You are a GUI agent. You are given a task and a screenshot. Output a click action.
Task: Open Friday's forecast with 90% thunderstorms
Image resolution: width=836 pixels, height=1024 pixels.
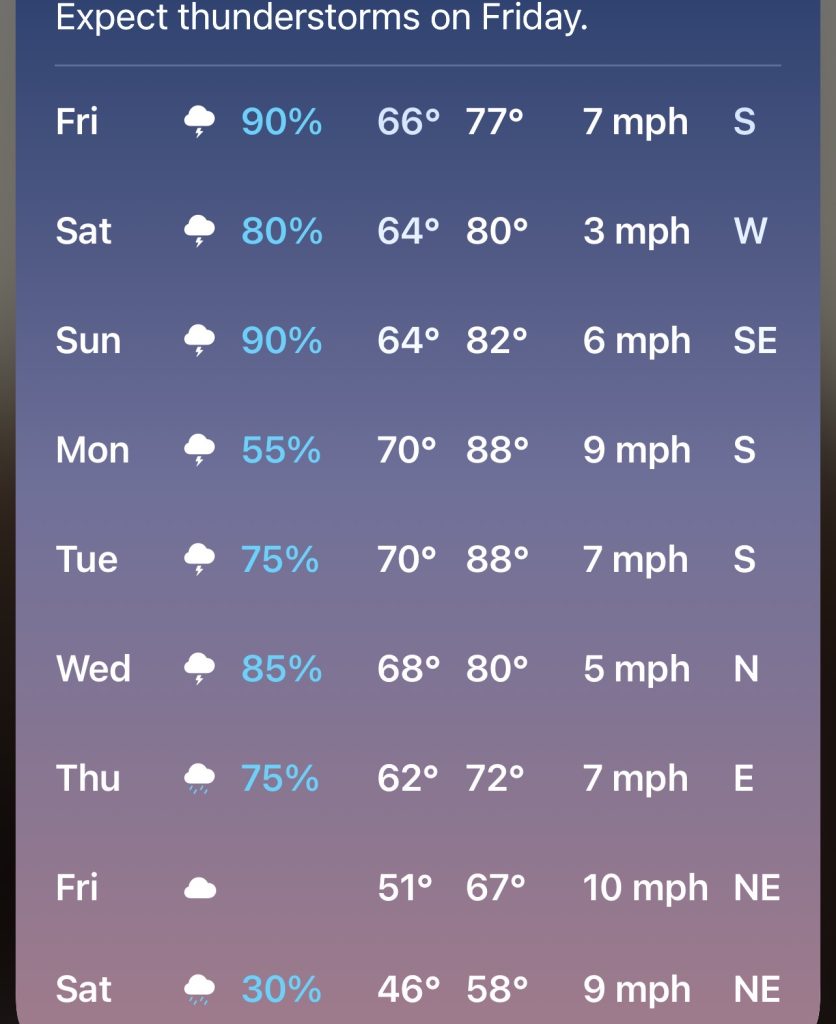tap(418, 122)
